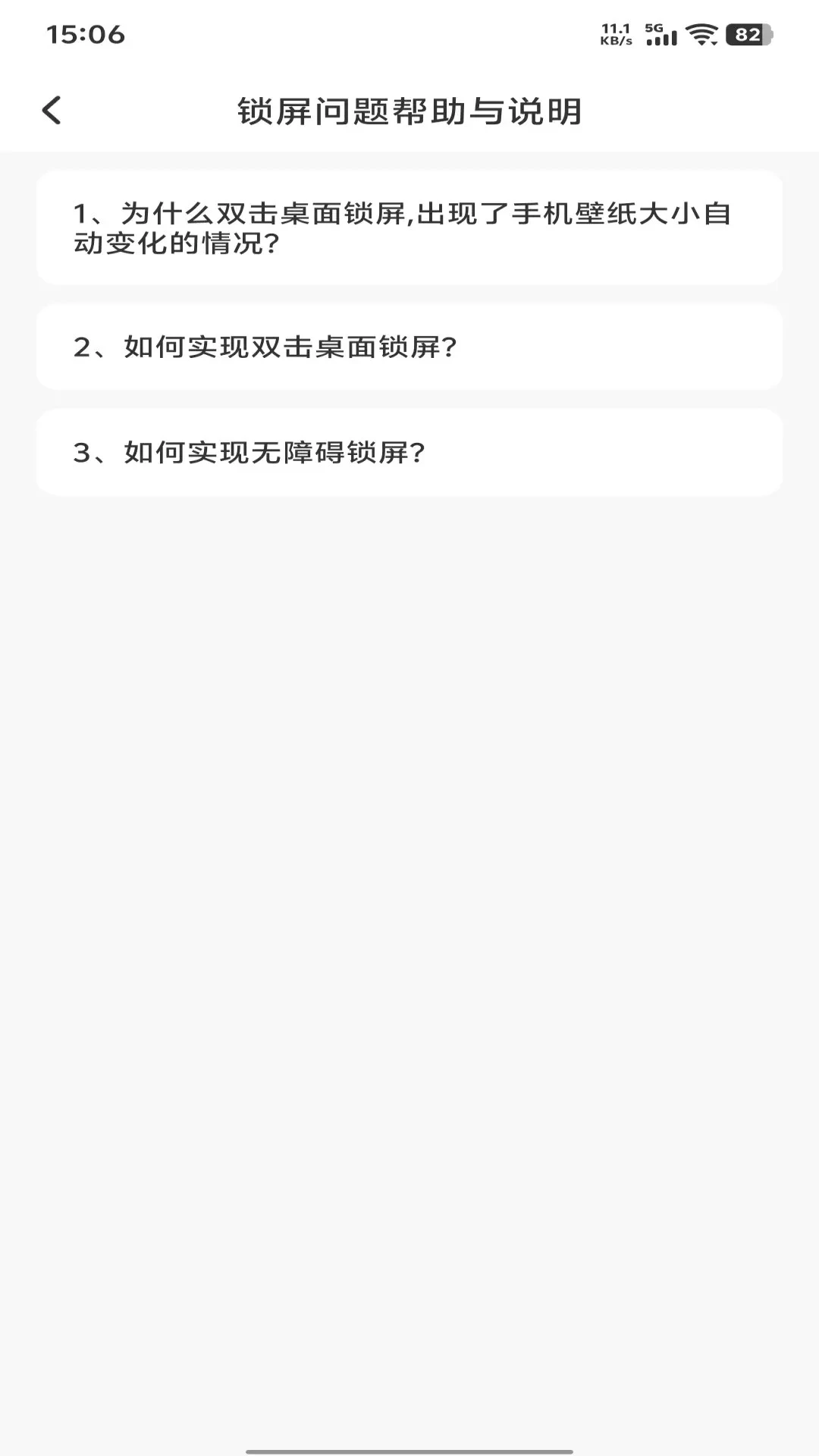Image resolution: width=819 pixels, height=1456 pixels.
Task: Expand question 2 about double-tap screen lock
Action: coord(409,347)
